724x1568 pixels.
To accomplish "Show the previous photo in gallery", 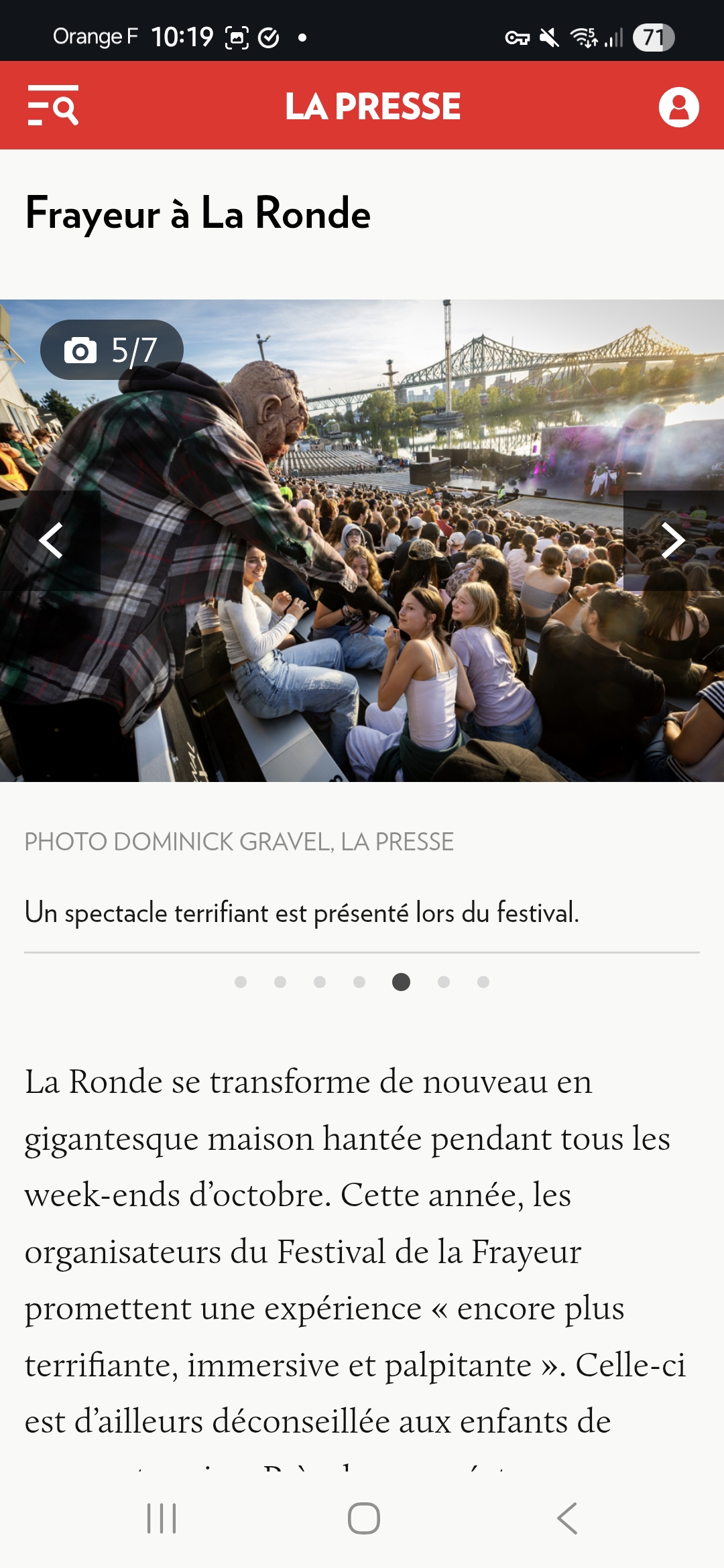I will [50, 540].
